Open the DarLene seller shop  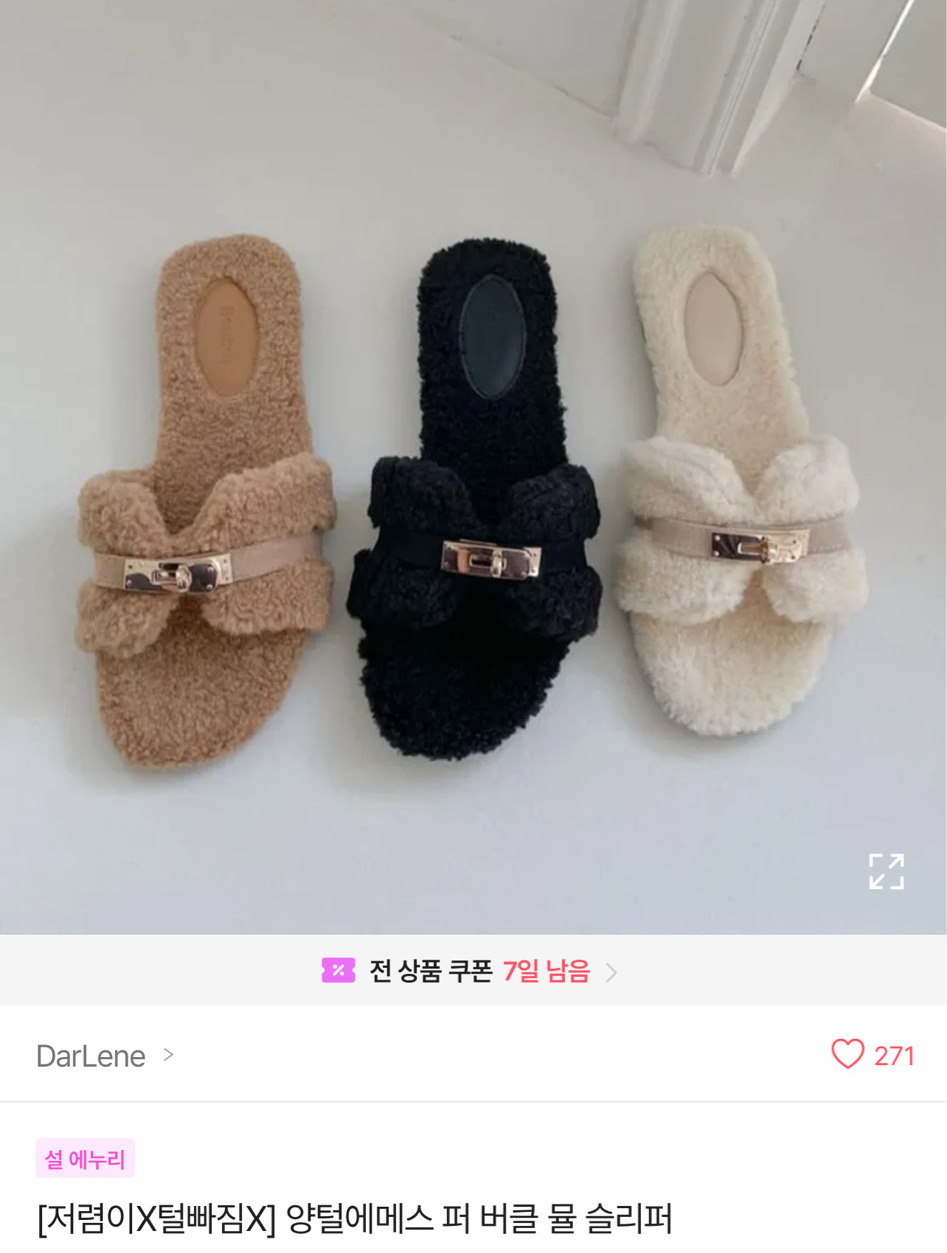tap(90, 1055)
